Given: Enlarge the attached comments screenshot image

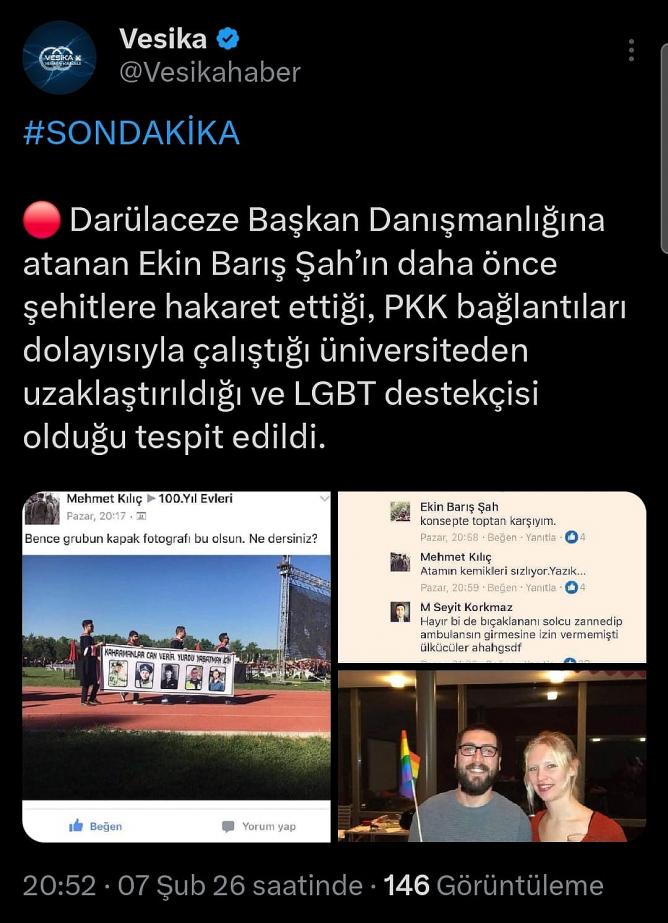Looking at the screenshot, I should (x=492, y=577).
